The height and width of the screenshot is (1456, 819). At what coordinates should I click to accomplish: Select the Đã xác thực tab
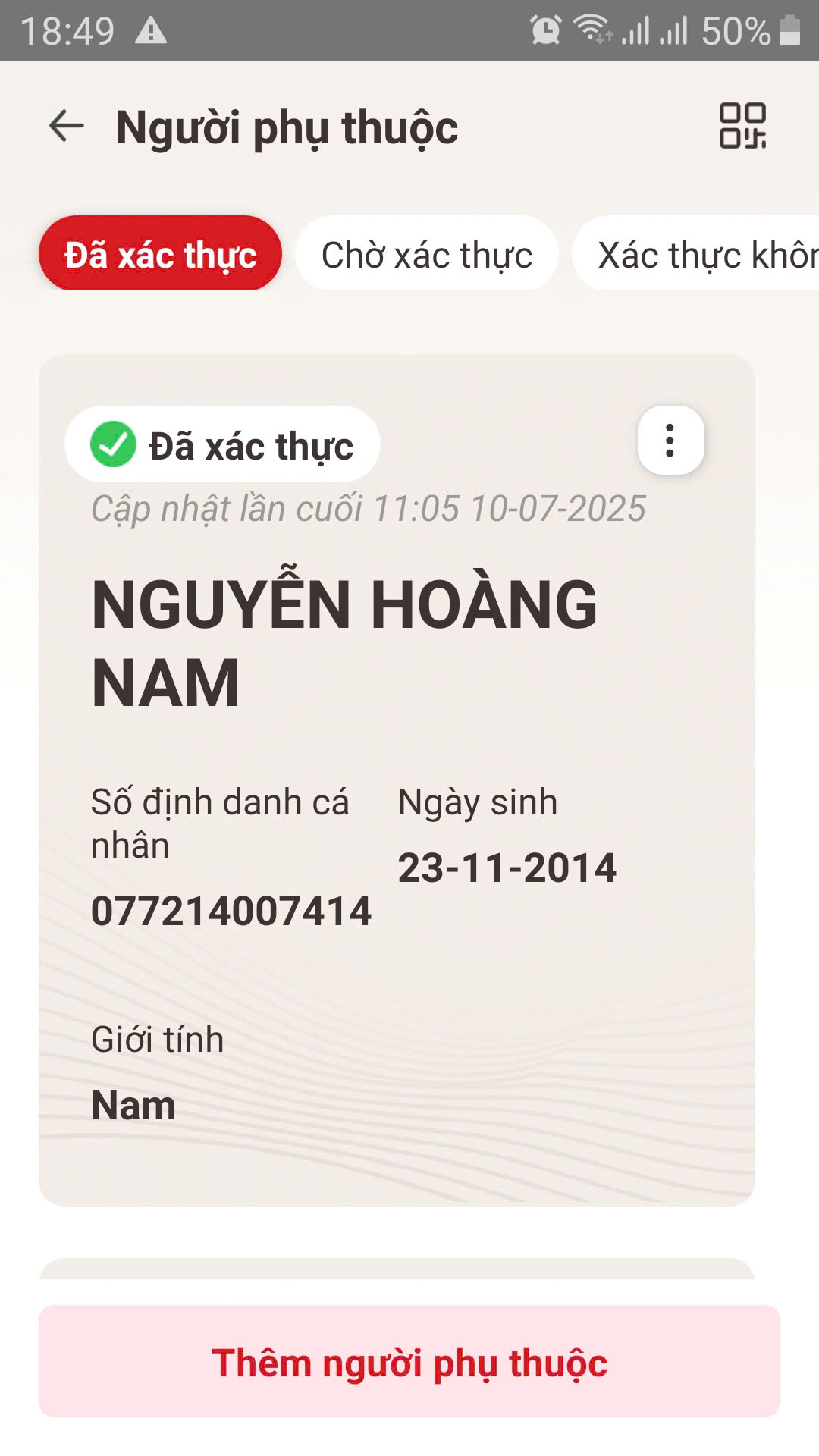tap(160, 253)
